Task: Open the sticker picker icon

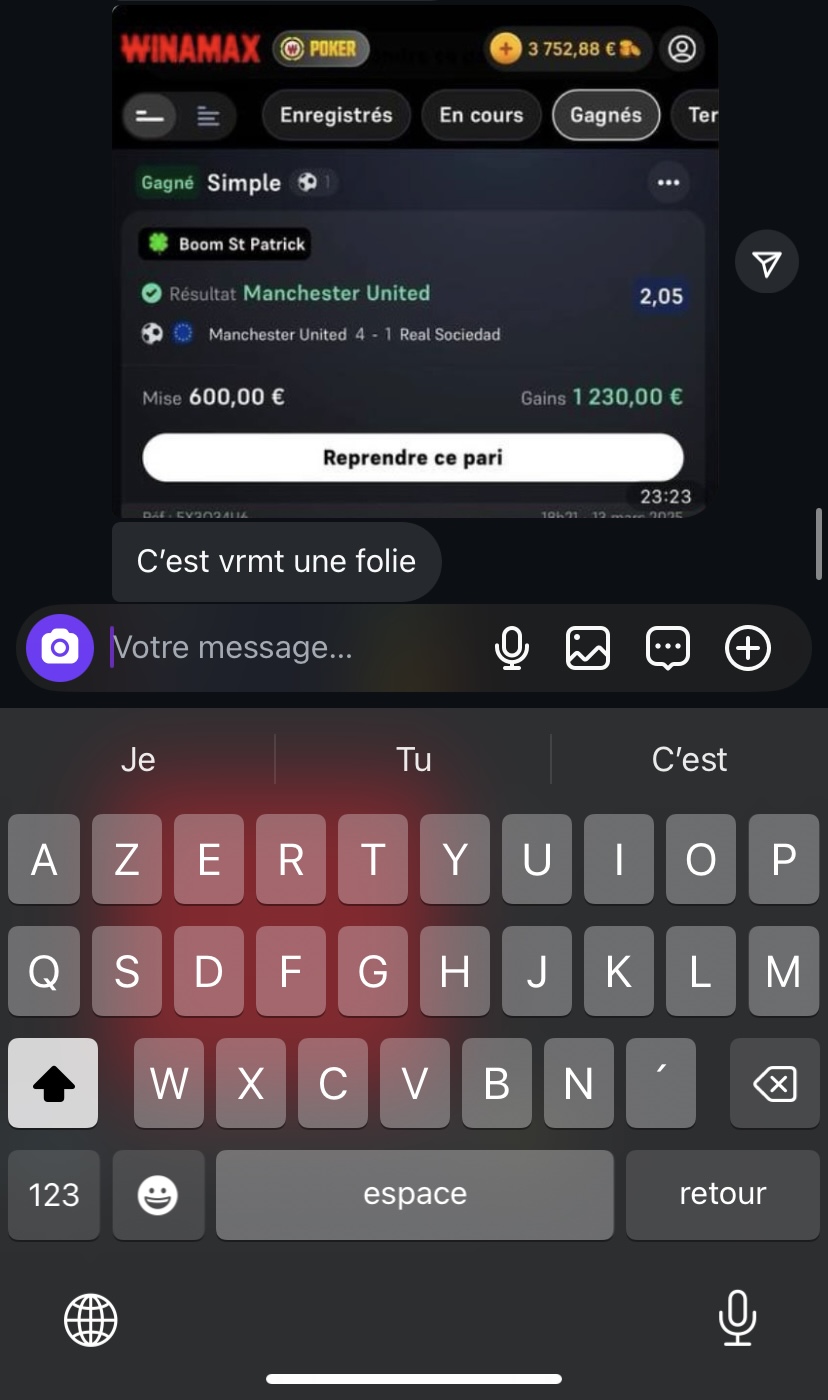Action: [668, 648]
